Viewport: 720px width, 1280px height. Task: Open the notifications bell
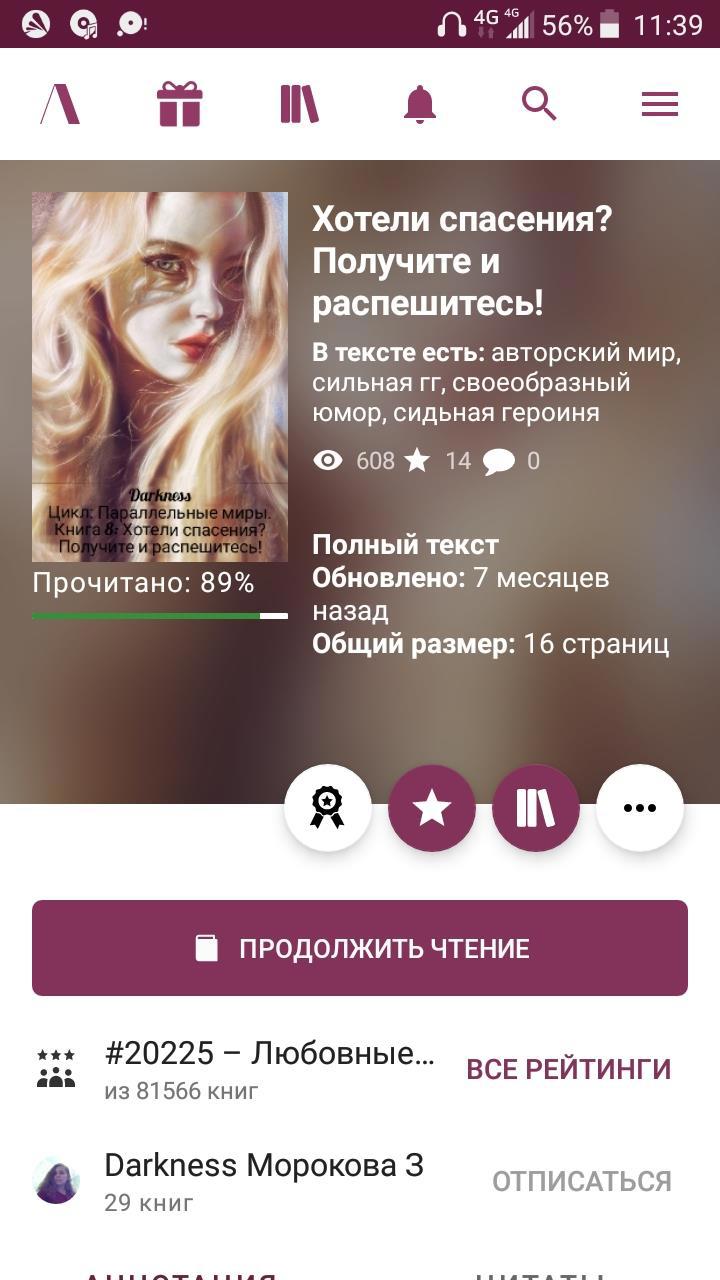click(420, 104)
